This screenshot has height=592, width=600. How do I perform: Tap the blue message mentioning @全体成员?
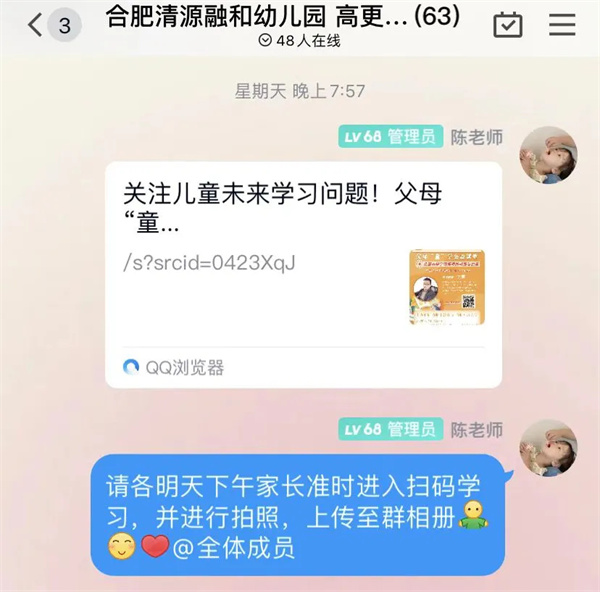click(298, 517)
